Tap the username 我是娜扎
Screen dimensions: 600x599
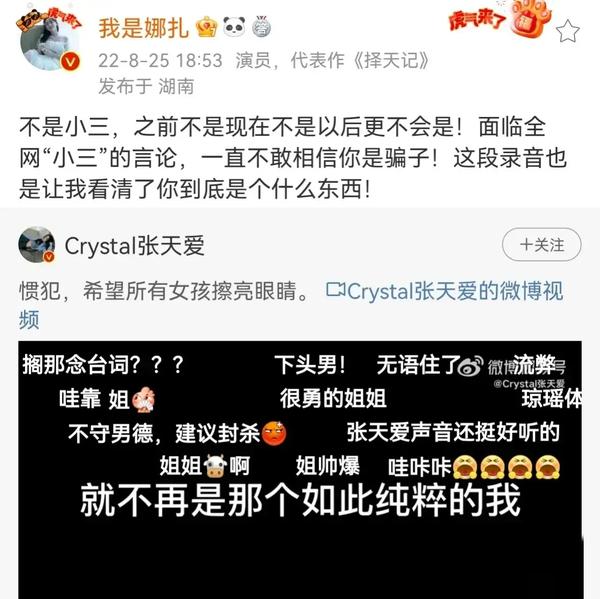137,28
